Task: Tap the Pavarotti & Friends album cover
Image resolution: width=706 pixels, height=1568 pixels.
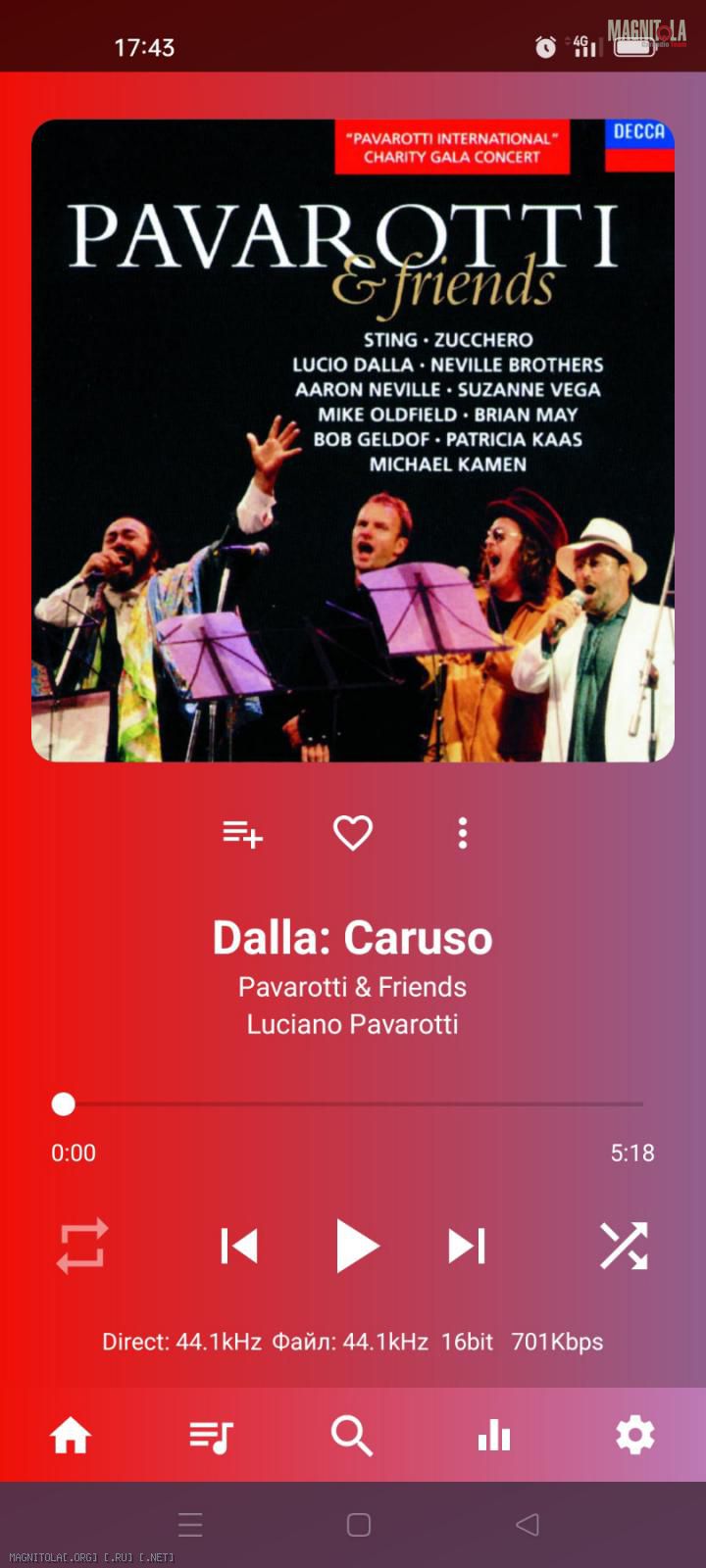Action: pyautogui.click(x=353, y=441)
